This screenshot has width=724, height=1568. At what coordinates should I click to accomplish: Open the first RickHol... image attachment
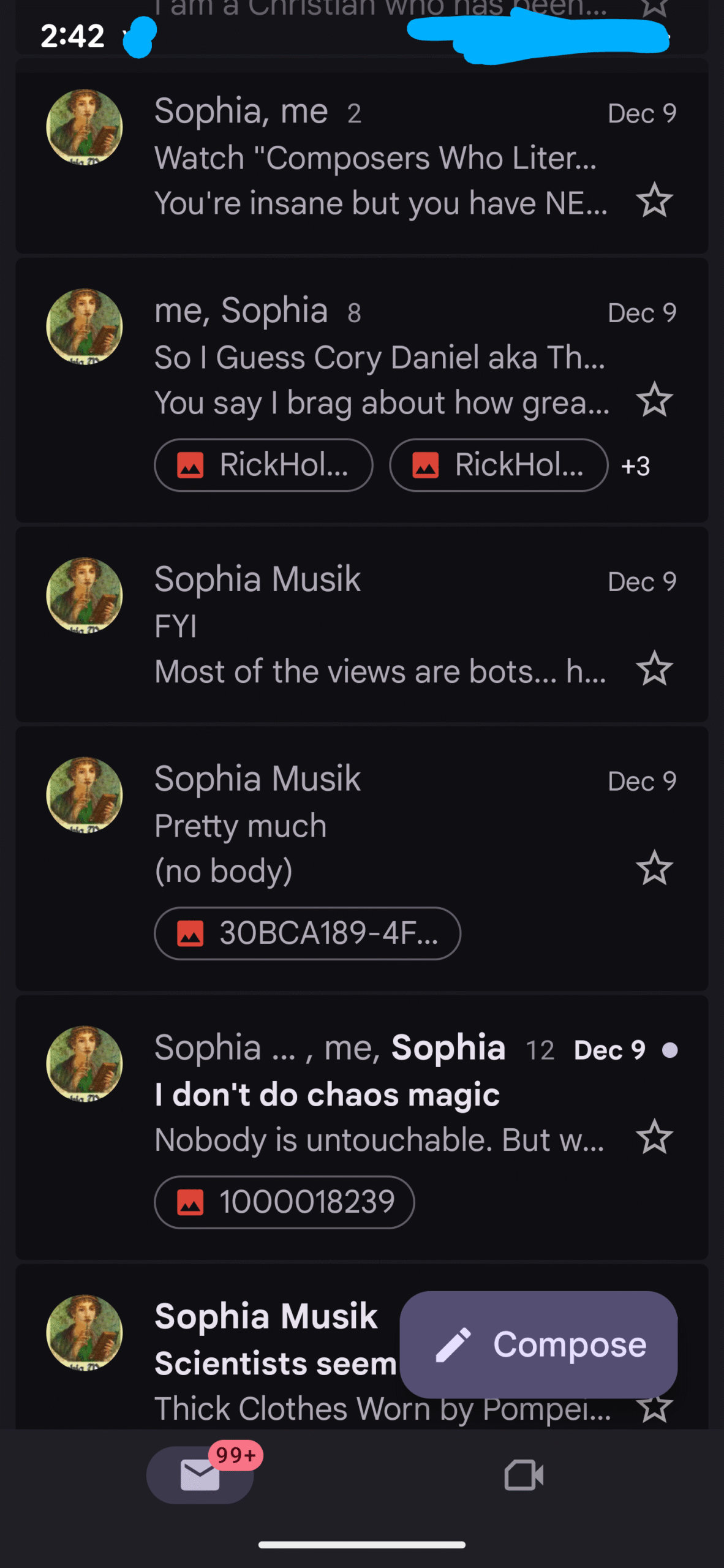pos(263,465)
